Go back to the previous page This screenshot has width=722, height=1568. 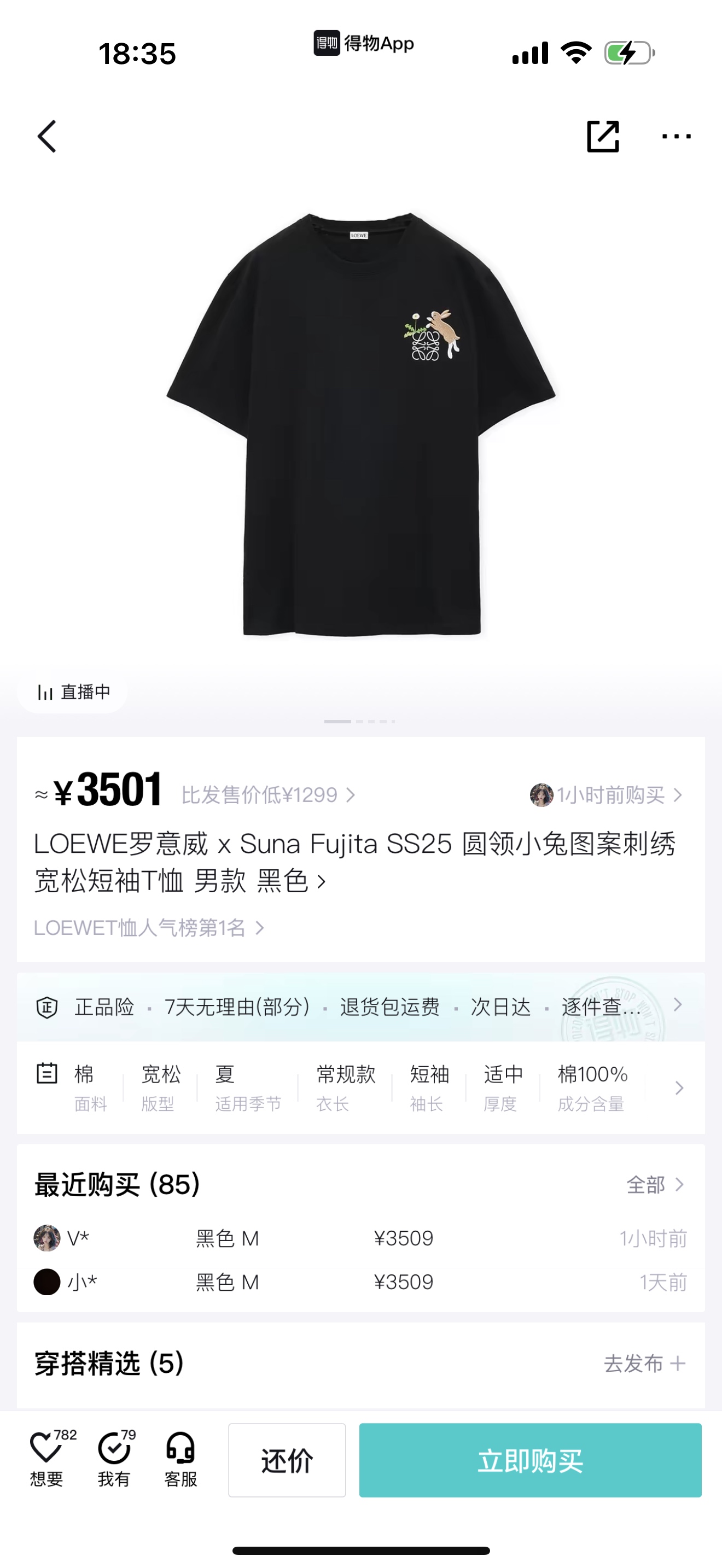pos(47,136)
